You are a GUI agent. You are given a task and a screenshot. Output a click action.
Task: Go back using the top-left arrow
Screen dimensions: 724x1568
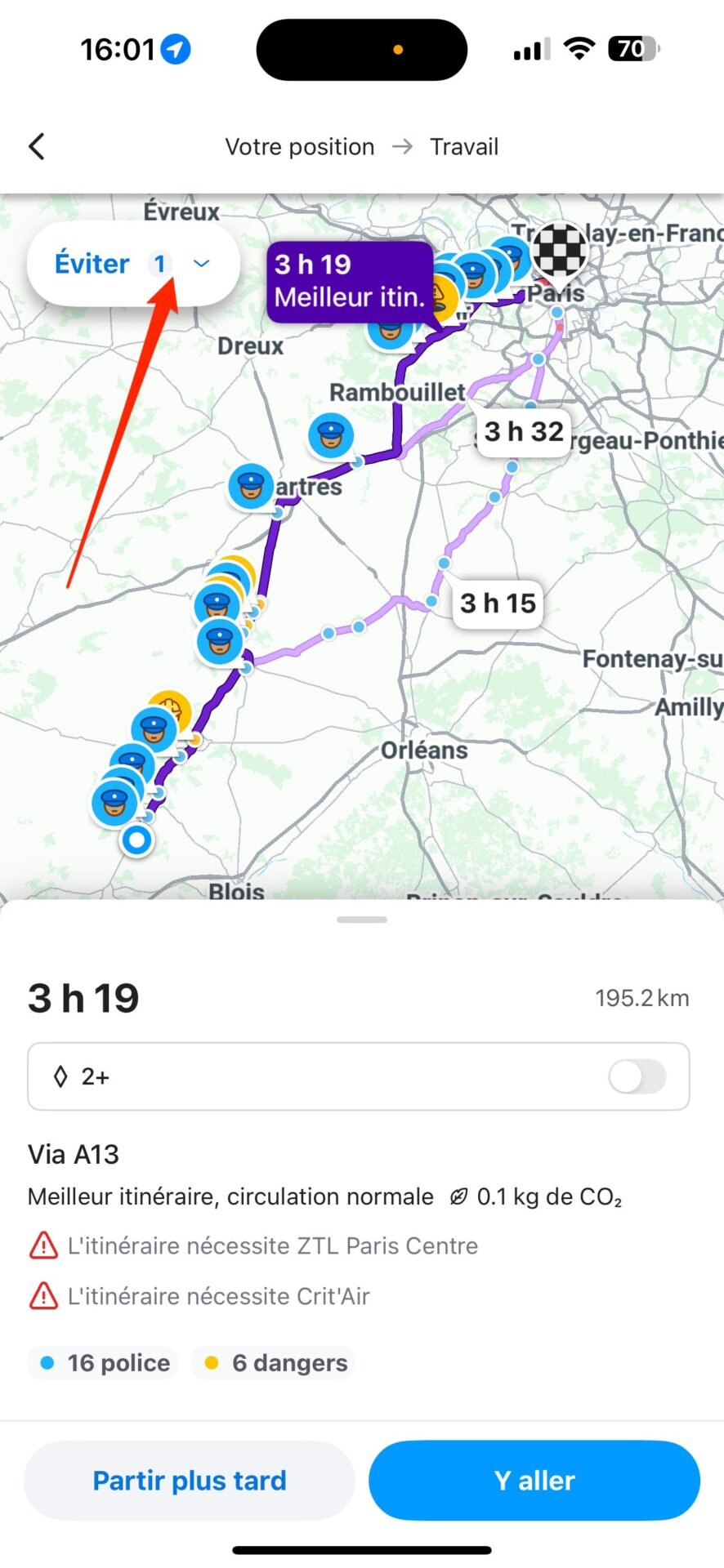pos(37,147)
